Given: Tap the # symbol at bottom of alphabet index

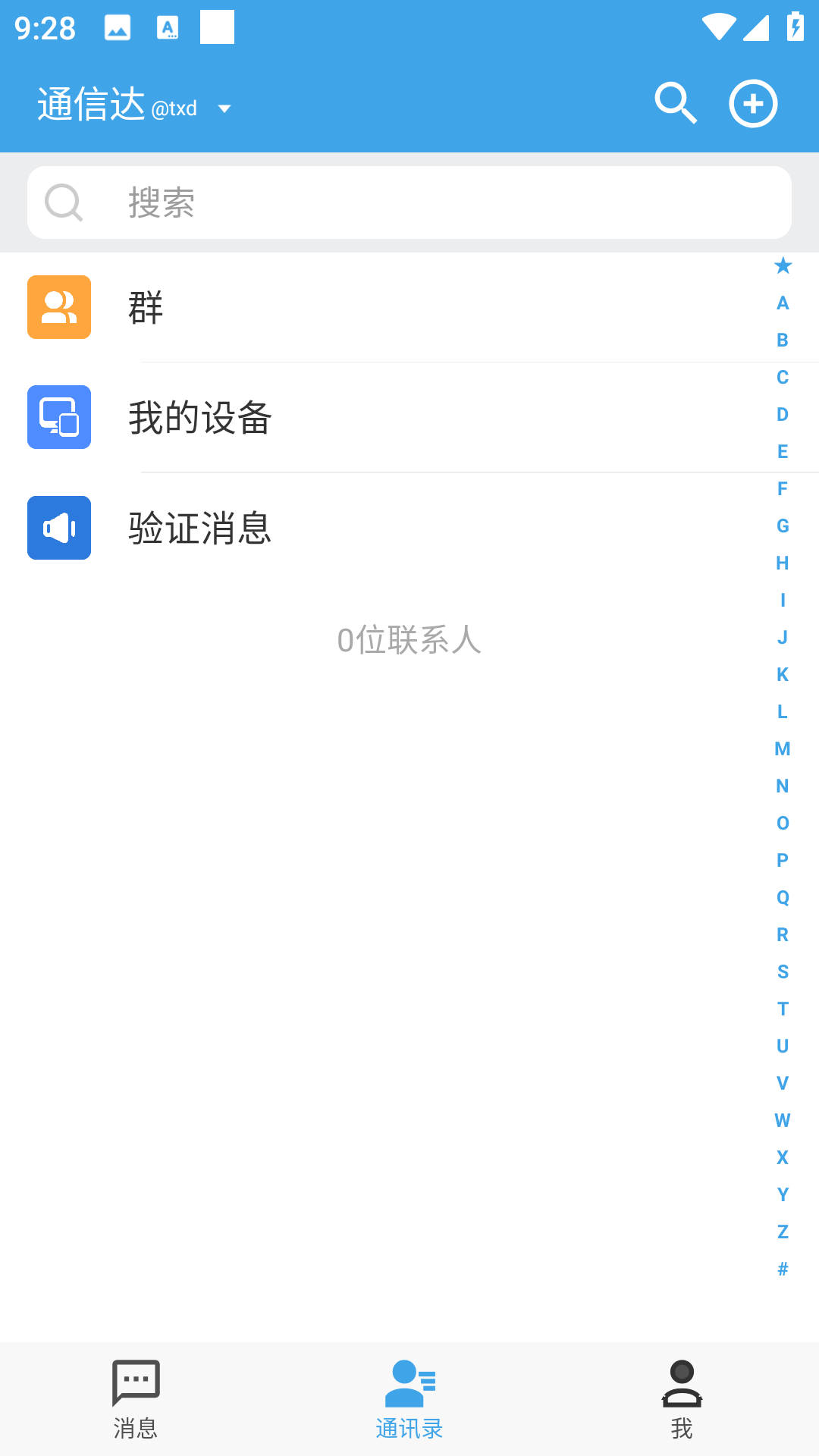Looking at the screenshot, I should click(782, 1268).
